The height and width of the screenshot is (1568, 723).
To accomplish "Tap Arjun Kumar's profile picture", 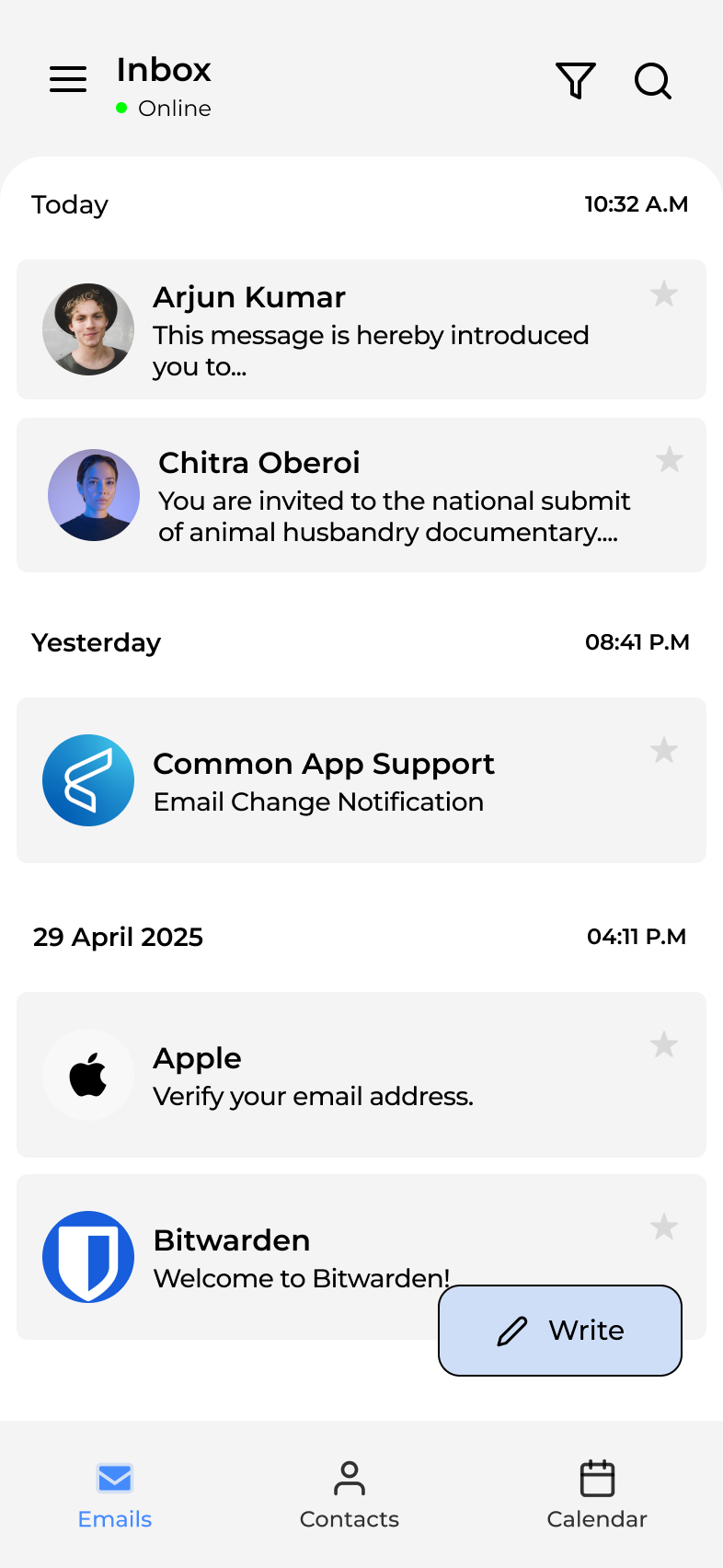I will pos(88,329).
